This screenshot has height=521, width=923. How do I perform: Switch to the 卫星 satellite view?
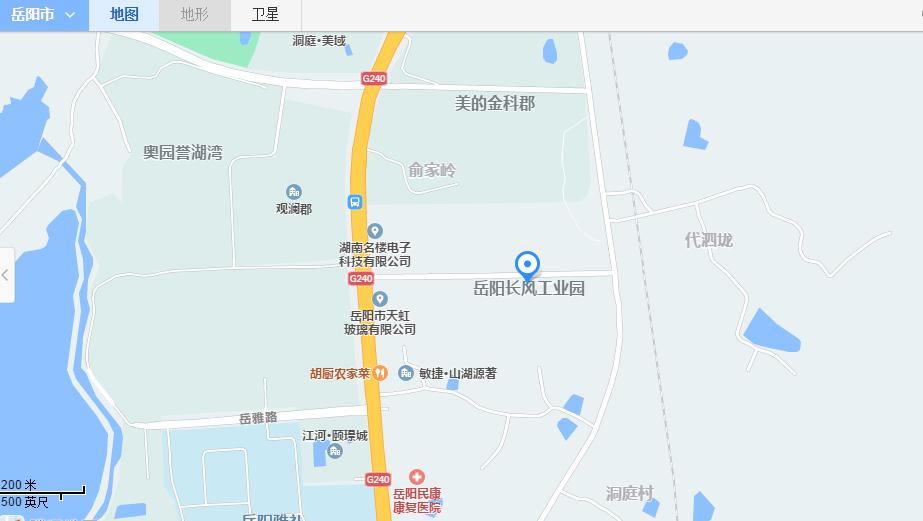[265, 15]
